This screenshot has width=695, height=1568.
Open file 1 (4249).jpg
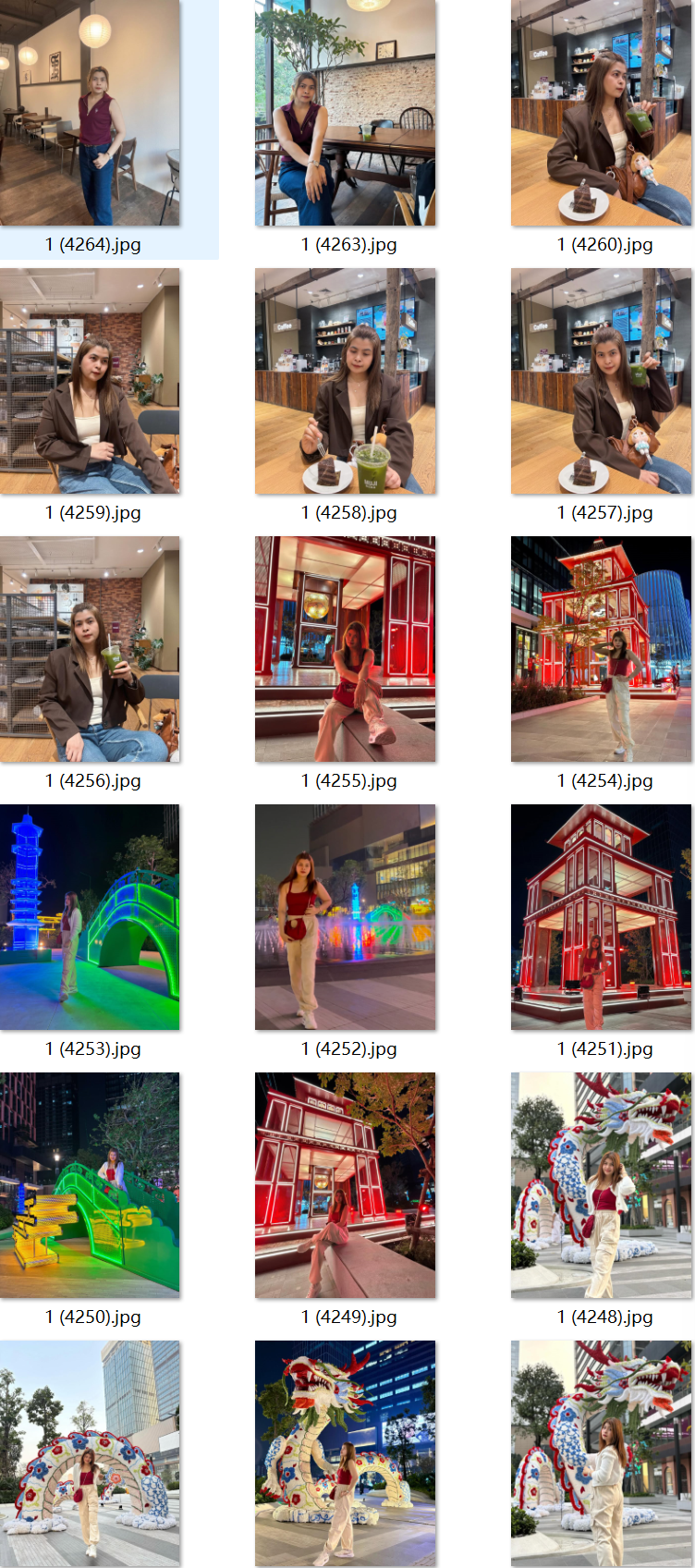tap(345, 1185)
